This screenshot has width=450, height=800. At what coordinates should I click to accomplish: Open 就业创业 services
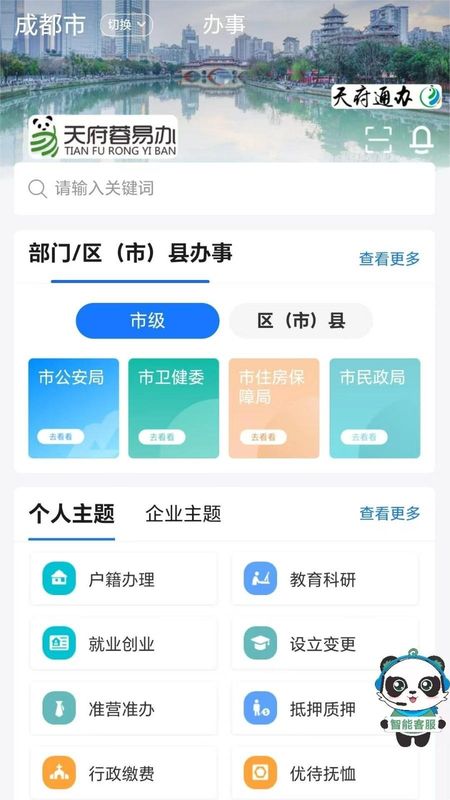point(123,644)
